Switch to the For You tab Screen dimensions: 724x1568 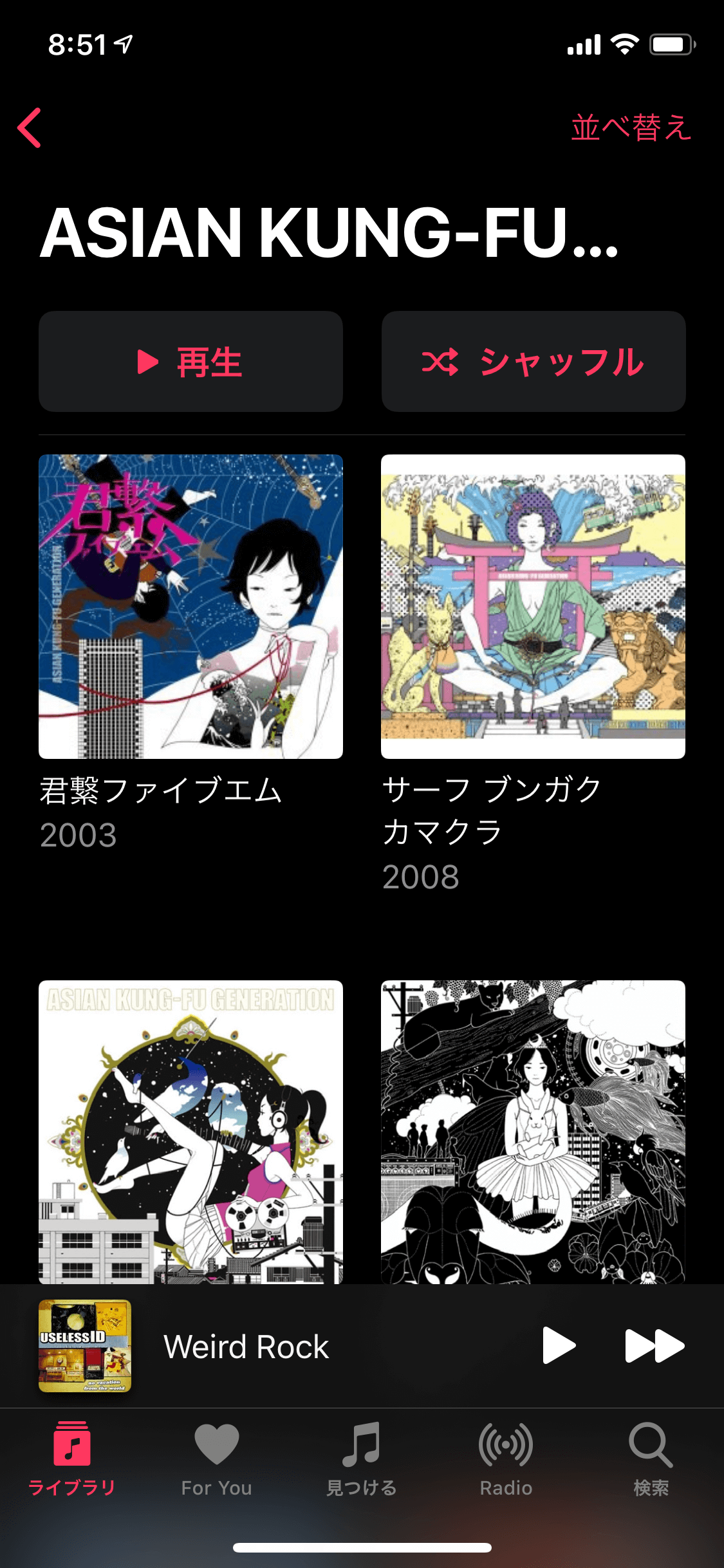click(x=217, y=1458)
